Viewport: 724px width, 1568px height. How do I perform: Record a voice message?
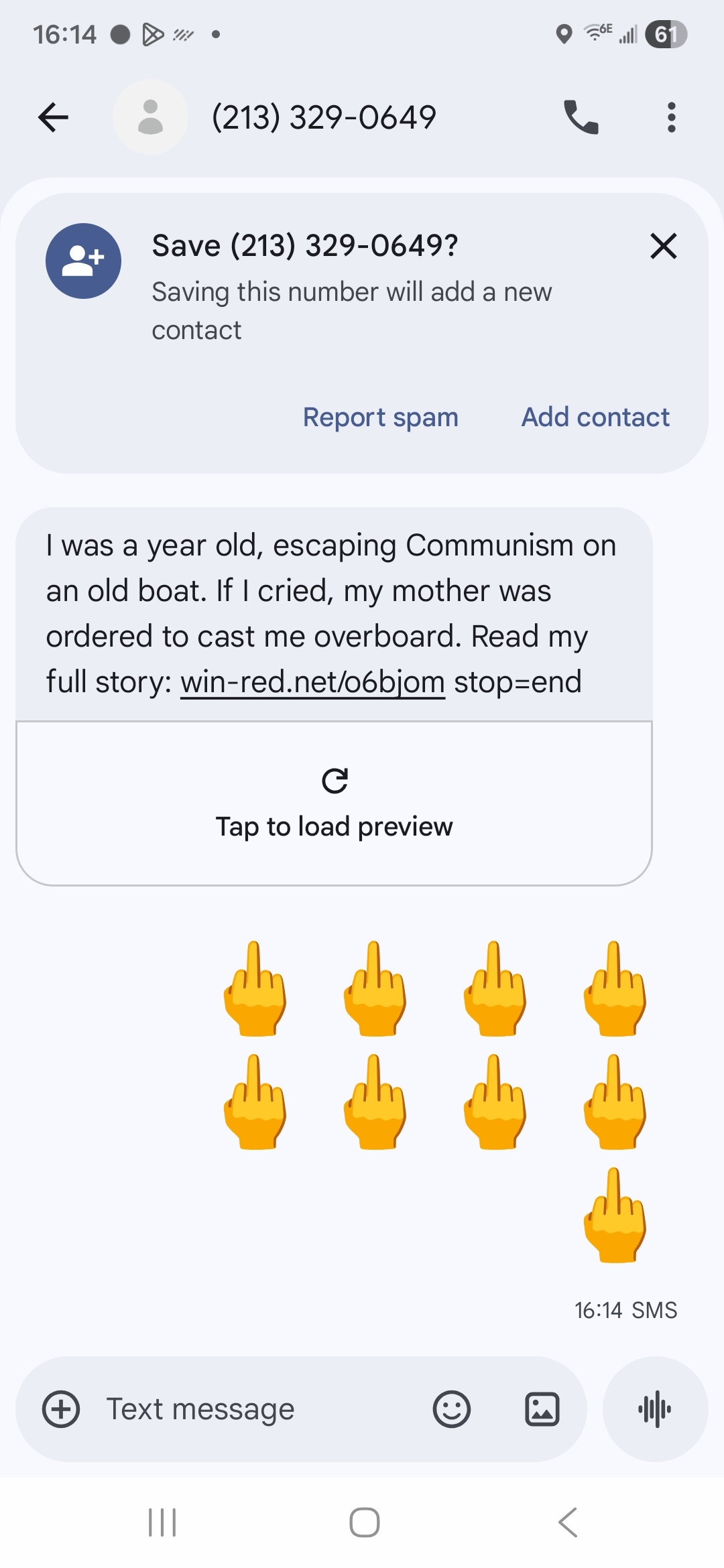pyautogui.click(x=655, y=1409)
